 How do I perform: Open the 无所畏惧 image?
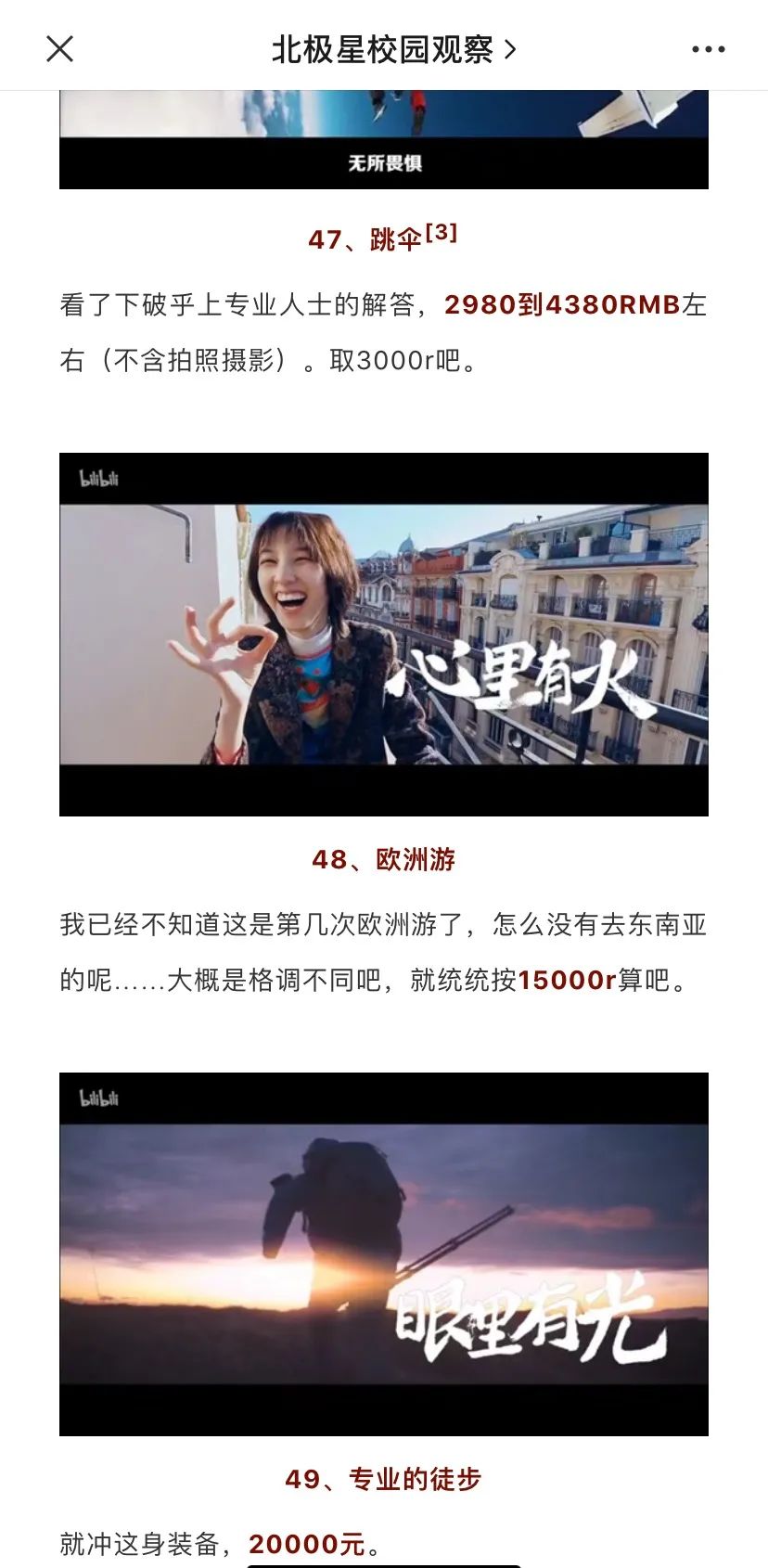tap(384, 140)
